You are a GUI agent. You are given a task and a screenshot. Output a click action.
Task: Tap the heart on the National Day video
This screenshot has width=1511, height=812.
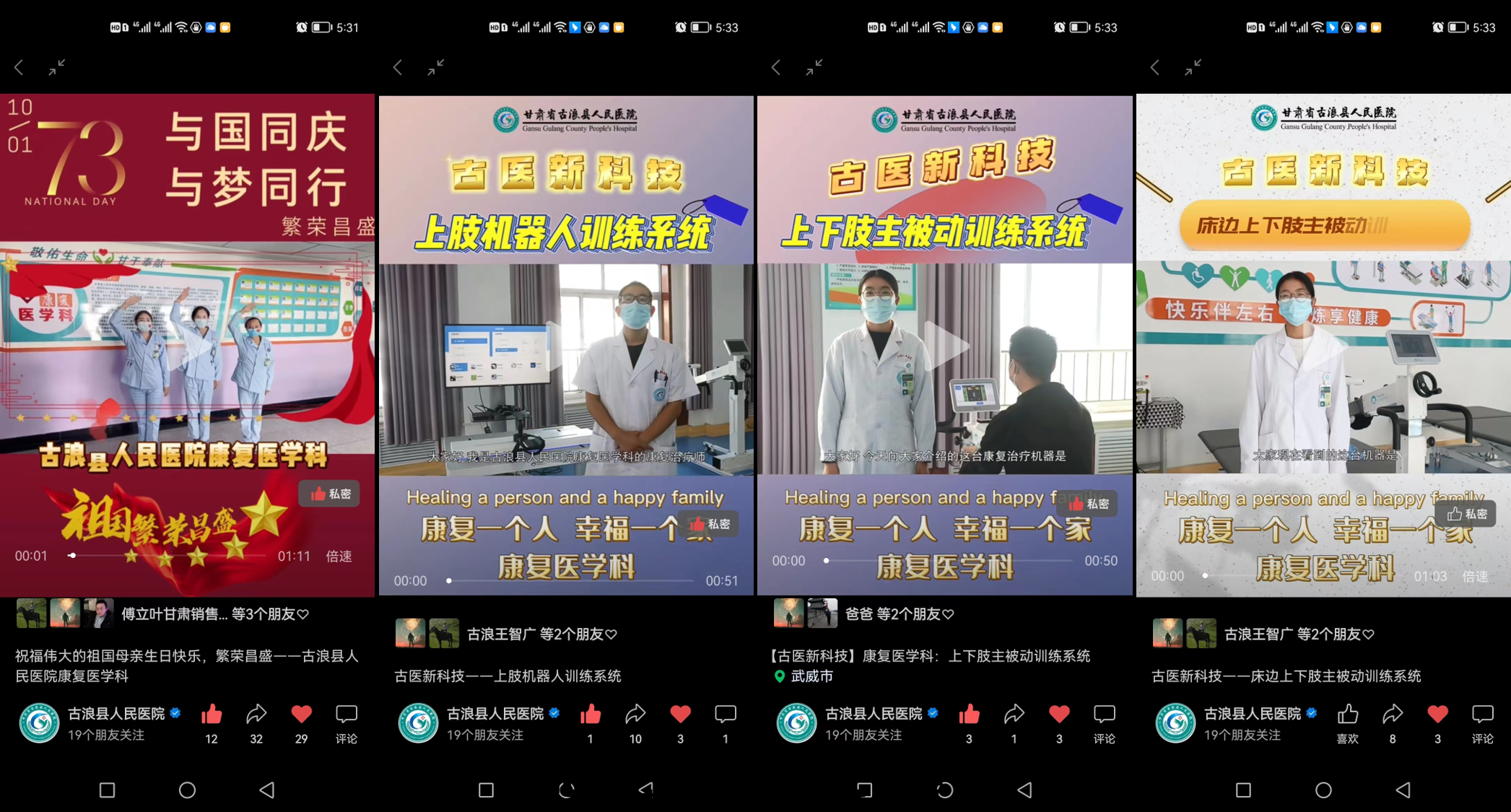click(301, 715)
